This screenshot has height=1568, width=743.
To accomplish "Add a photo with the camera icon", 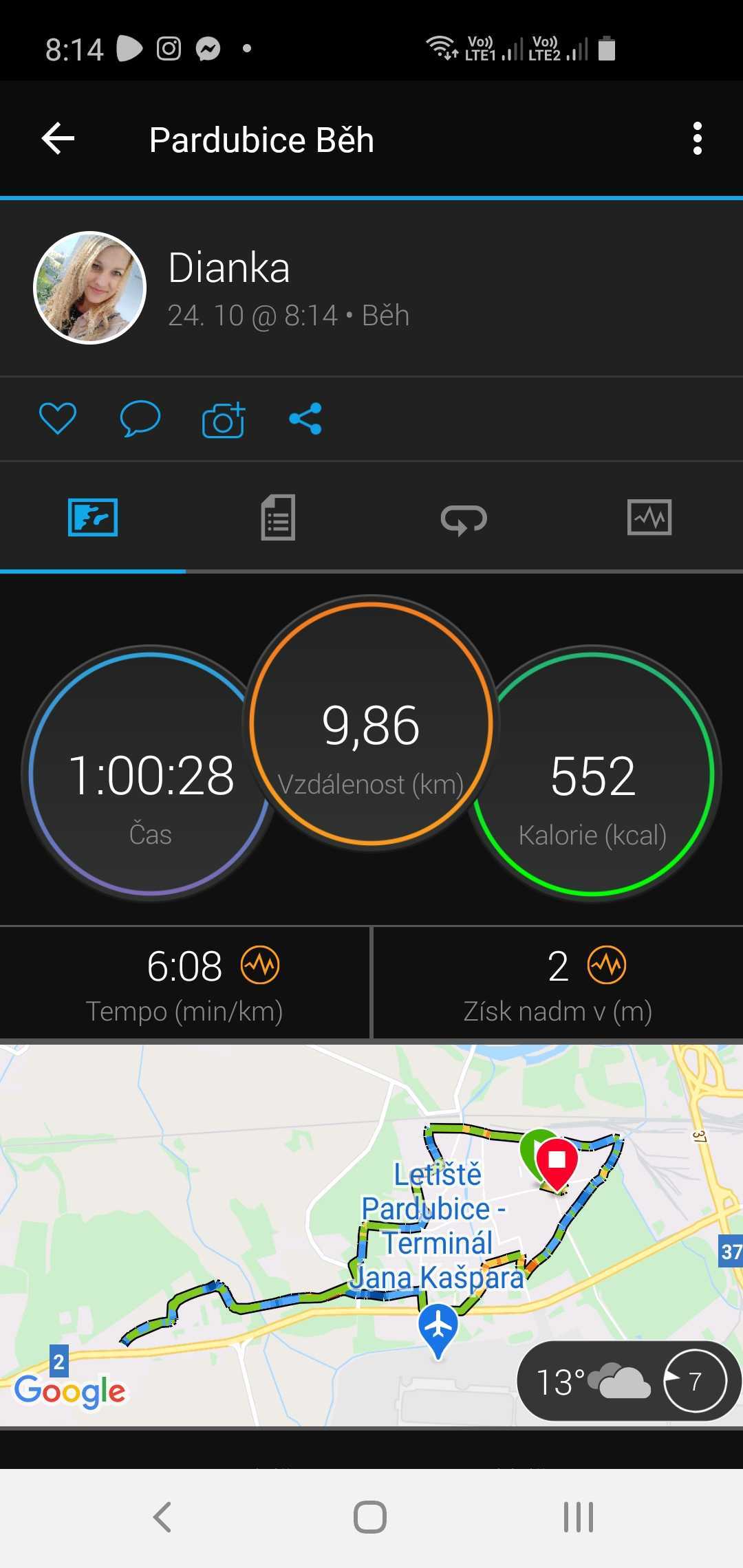I will [224, 419].
